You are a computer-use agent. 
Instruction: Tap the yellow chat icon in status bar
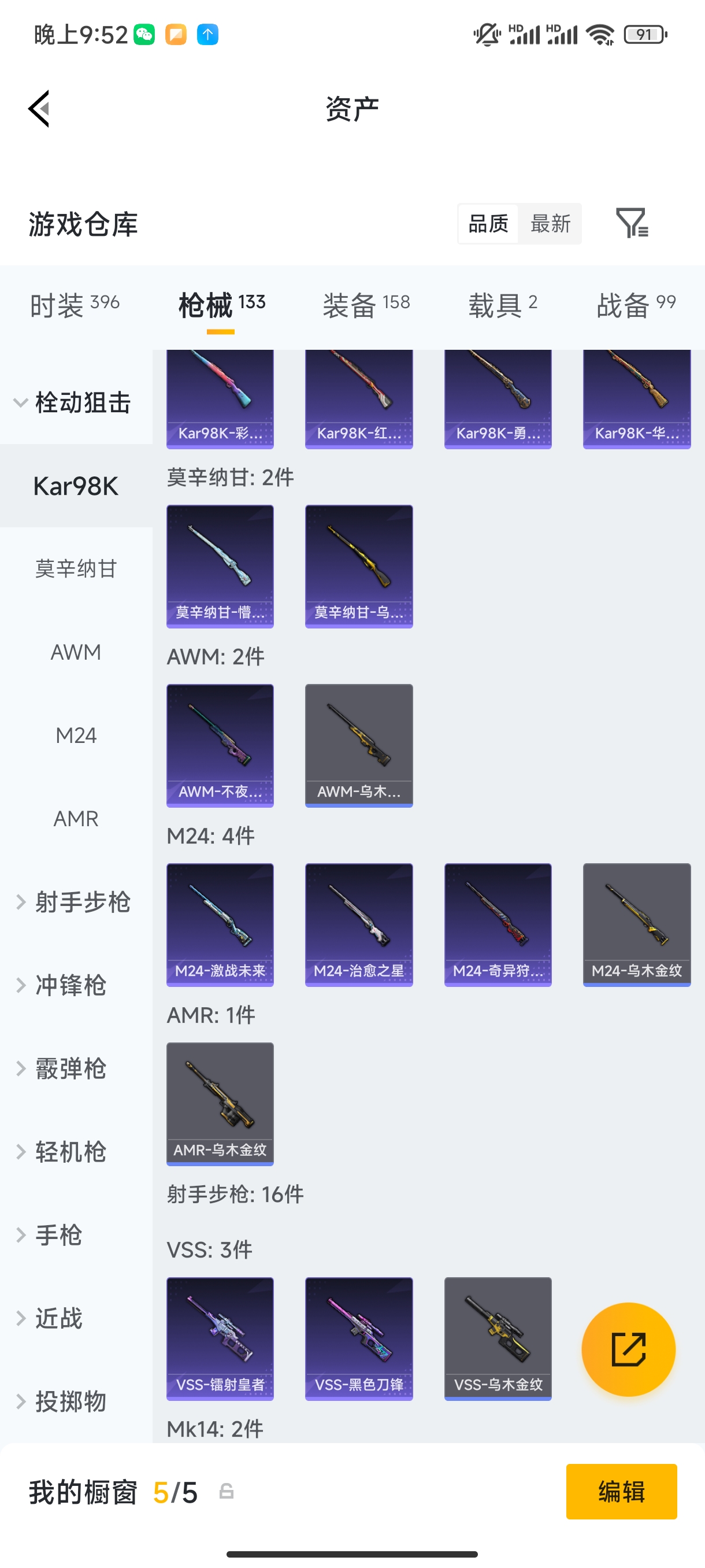tap(175, 35)
